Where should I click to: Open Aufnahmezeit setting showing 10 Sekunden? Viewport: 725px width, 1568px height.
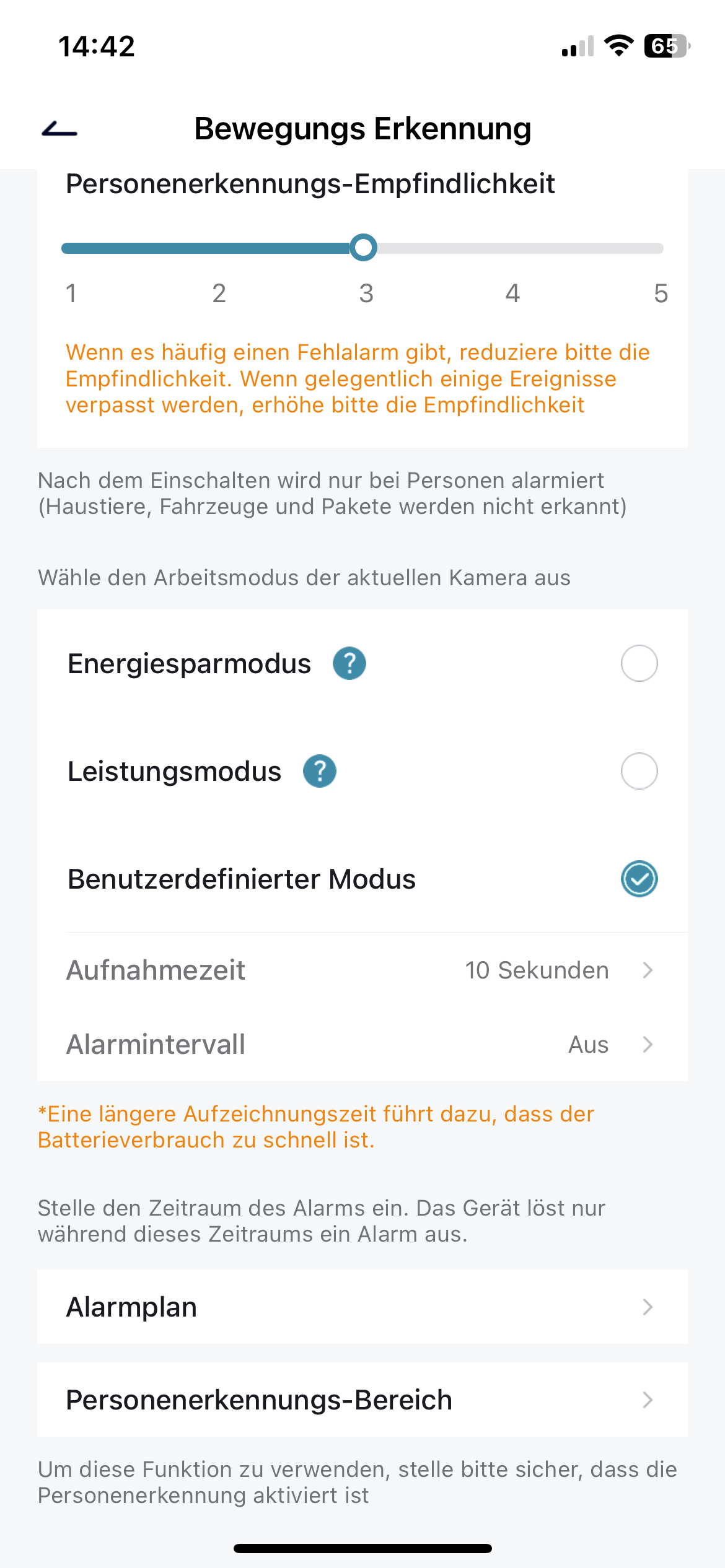(362, 970)
